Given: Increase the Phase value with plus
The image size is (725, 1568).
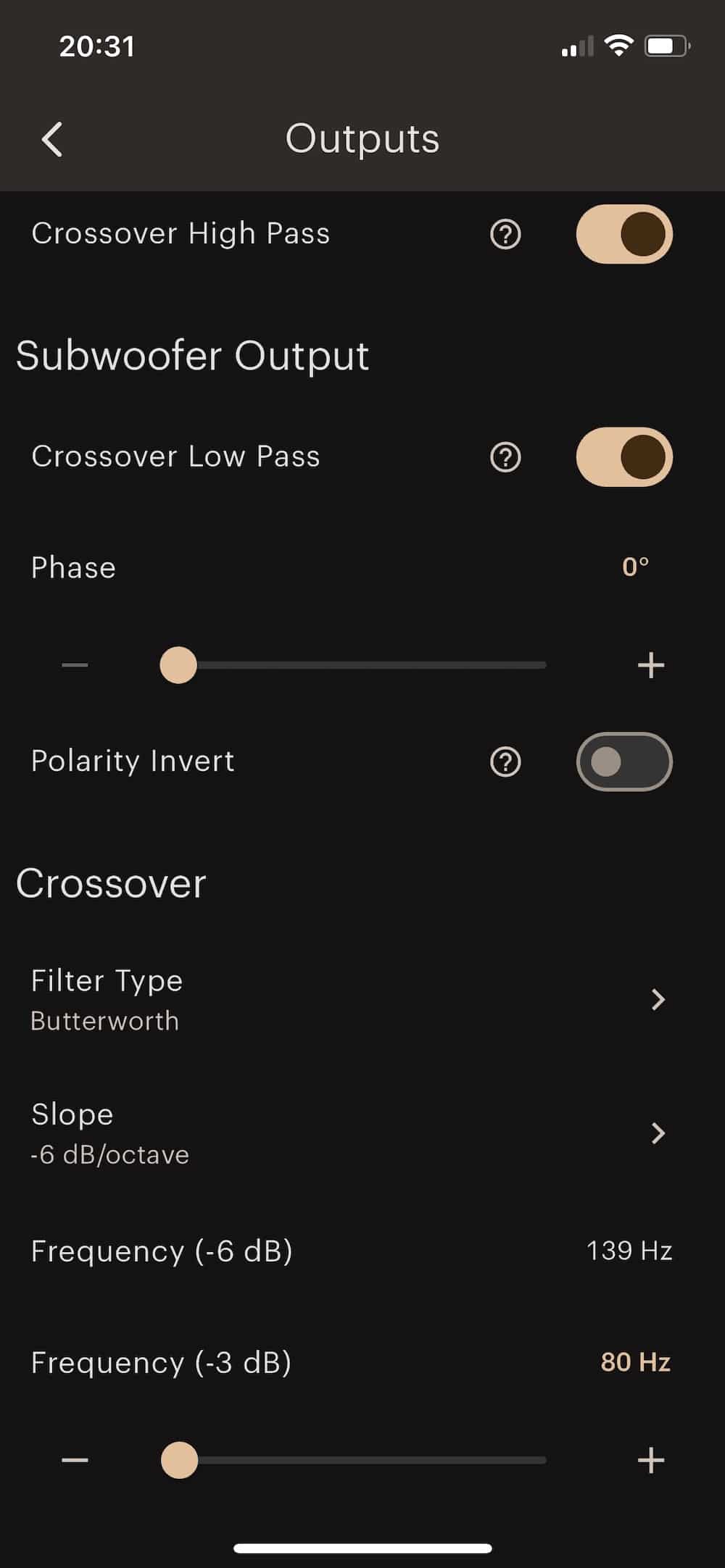Looking at the screenshot, I should click(x=650, y=665).
